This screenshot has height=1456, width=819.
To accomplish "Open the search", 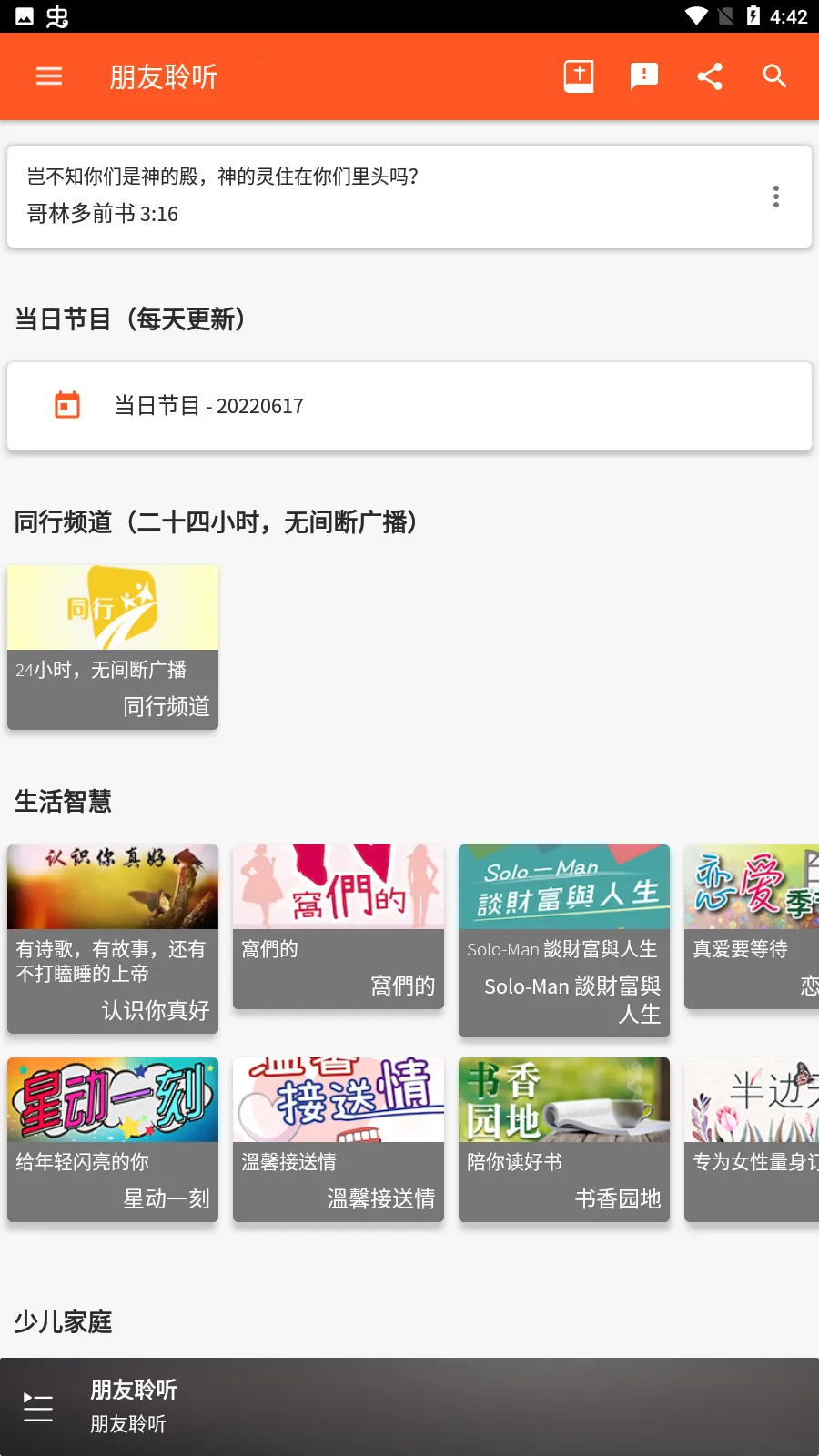I will click(775, 76).
